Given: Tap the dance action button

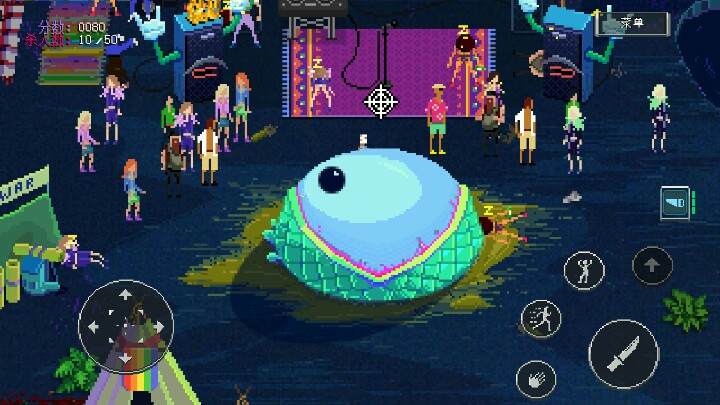Looking at the screenshot, I should pyautogui.click(x=584, y=270).
